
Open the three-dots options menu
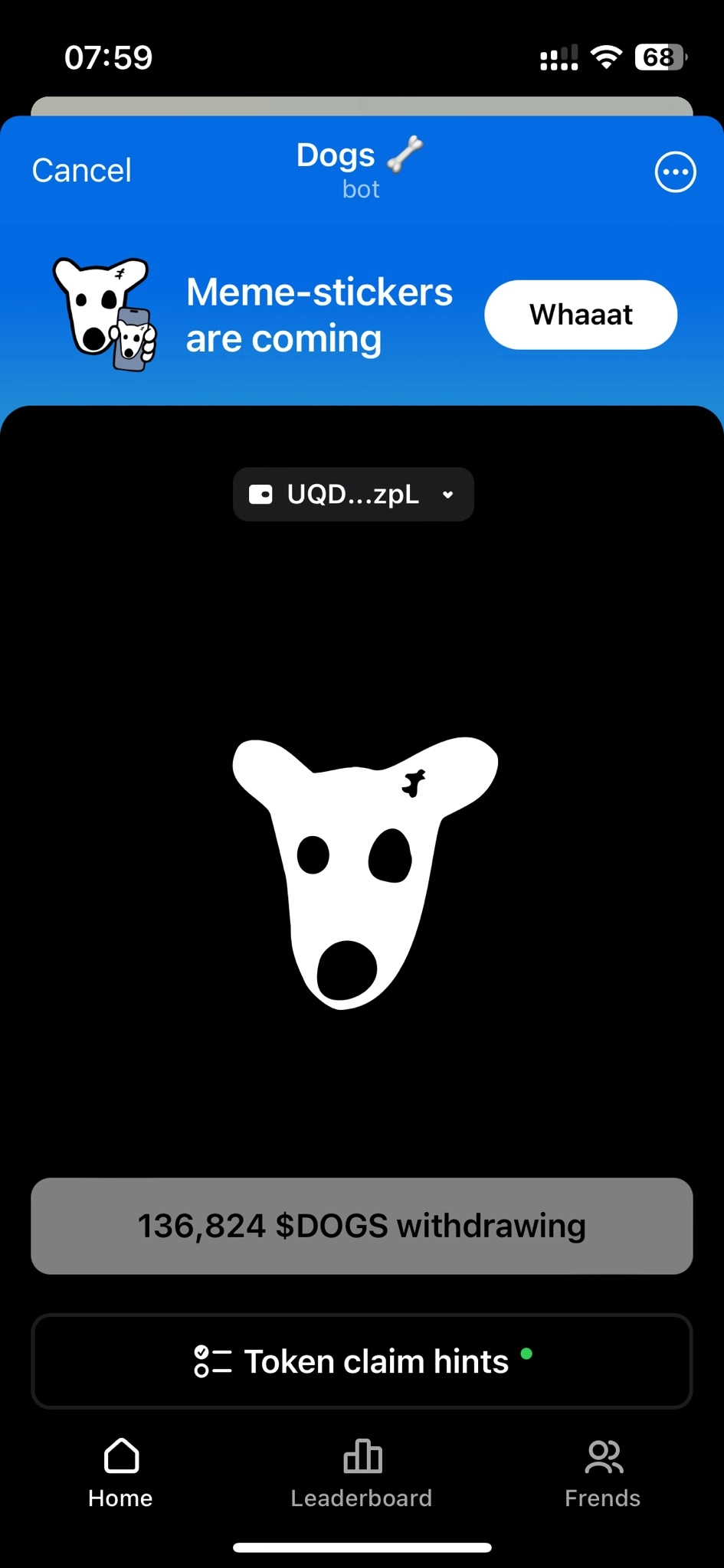pos(675,172)
